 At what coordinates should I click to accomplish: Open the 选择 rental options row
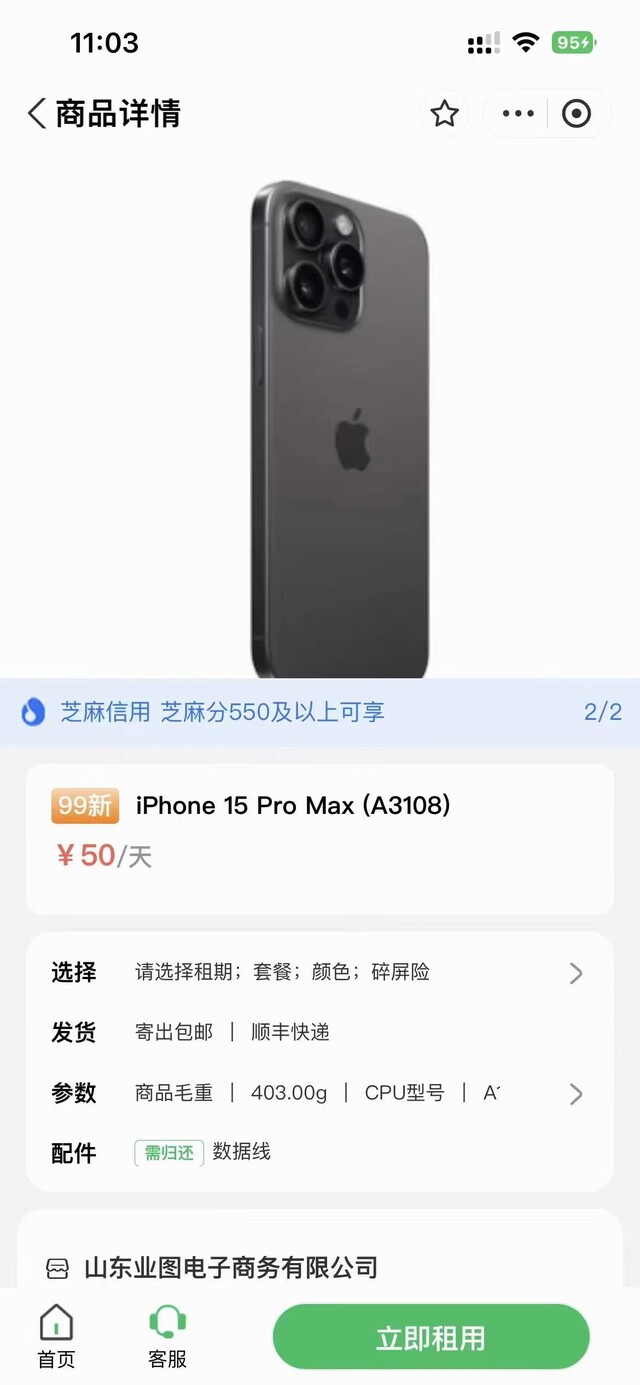(x=320, y=972)
